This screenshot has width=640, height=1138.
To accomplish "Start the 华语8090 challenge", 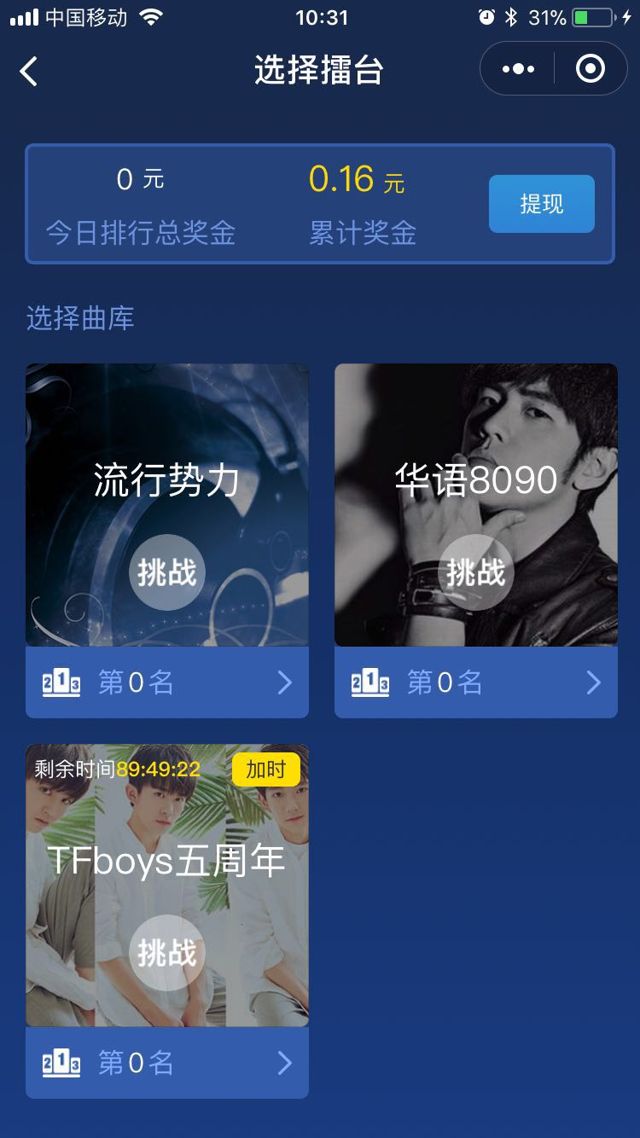I will [476, 572].
